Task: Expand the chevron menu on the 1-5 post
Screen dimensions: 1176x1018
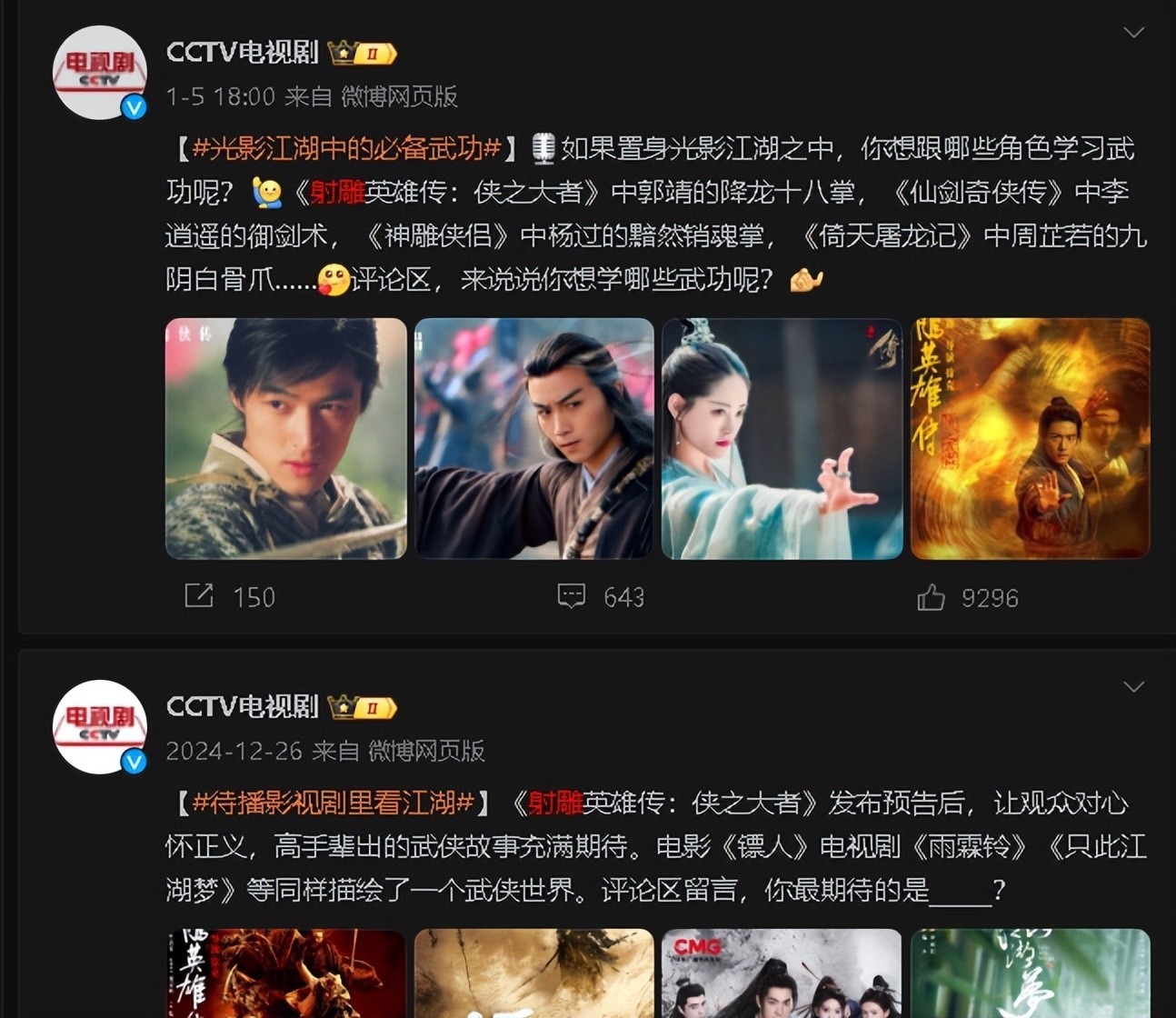Action: pyautogui.click(x=1133, y=33)
